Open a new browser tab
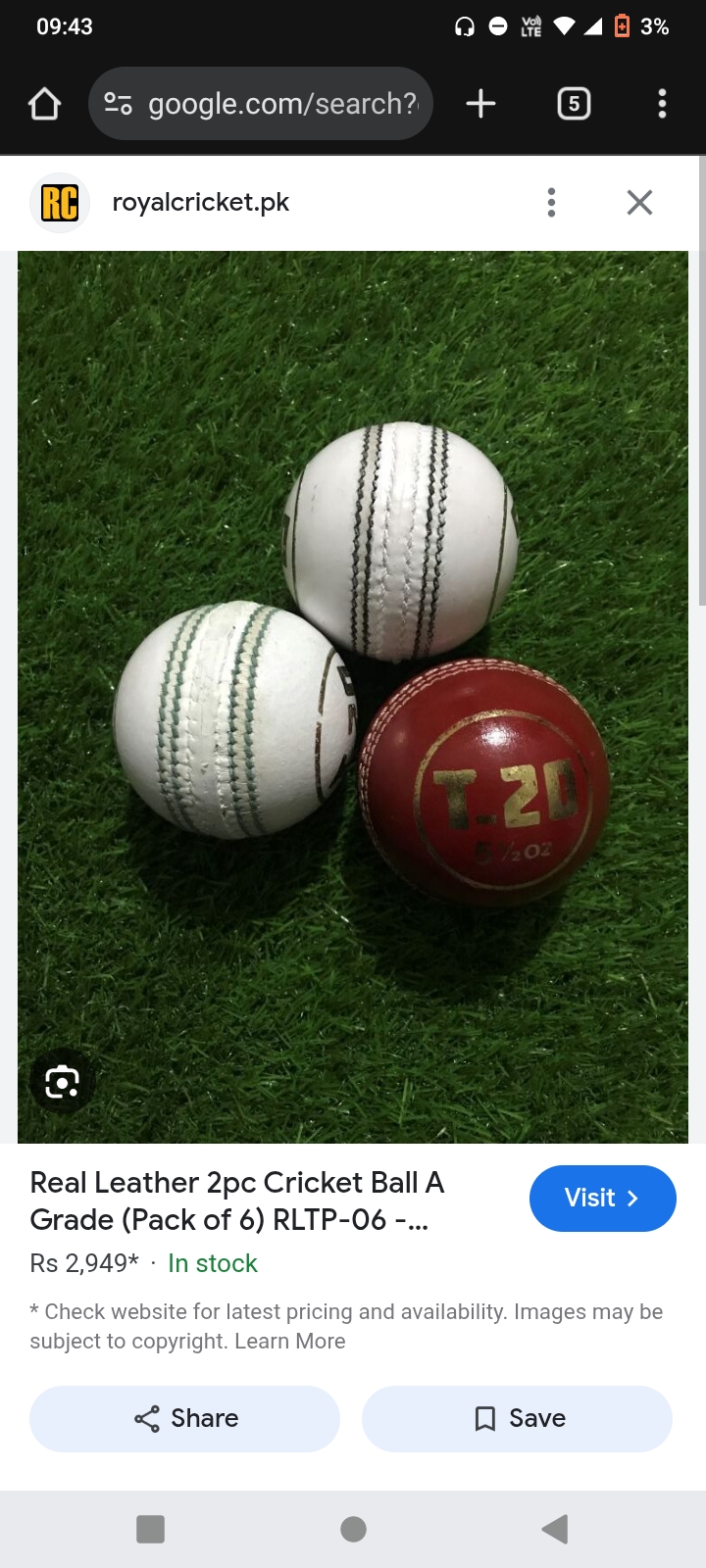The image size is (706, 1568). click(480, 104)
